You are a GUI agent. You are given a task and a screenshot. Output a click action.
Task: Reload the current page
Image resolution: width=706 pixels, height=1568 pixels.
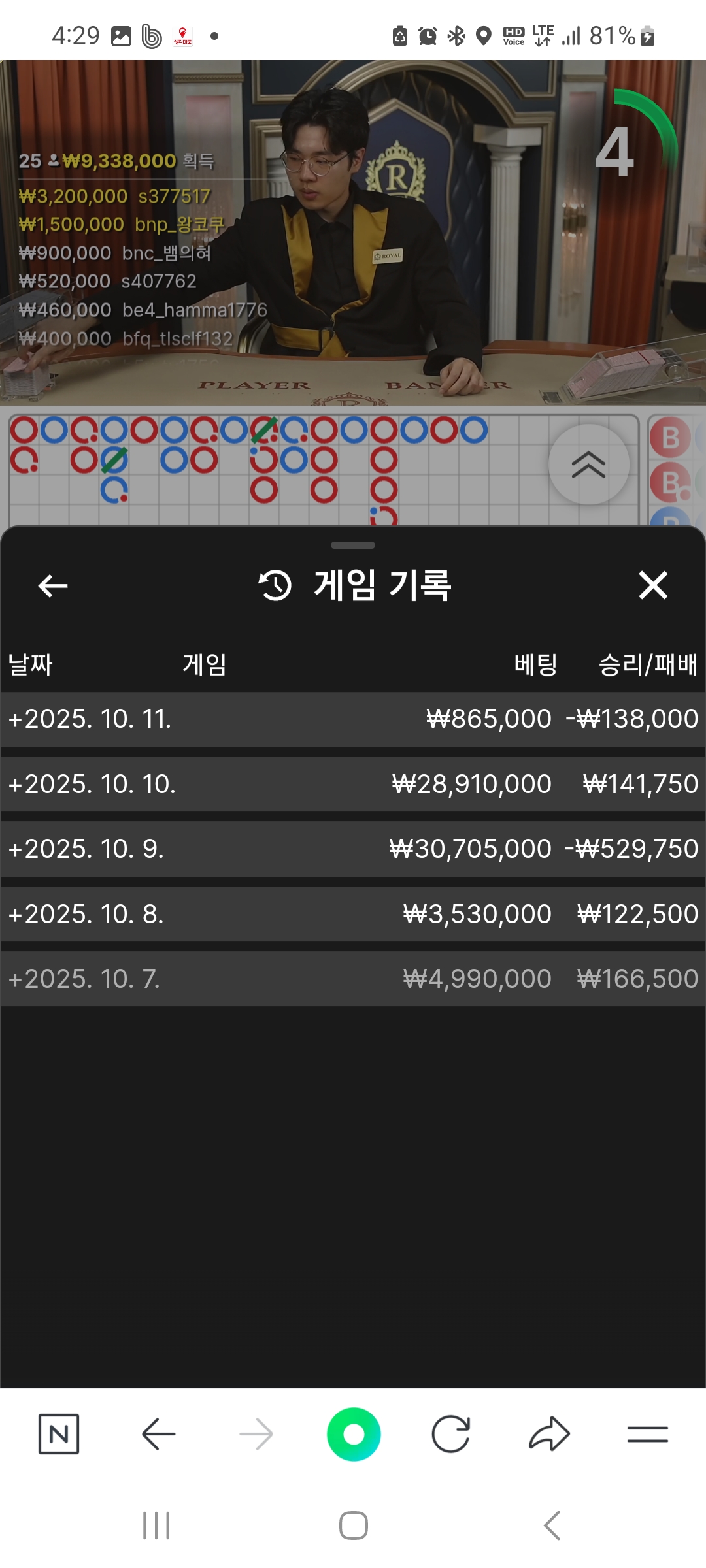click(x=451, y=1434)
